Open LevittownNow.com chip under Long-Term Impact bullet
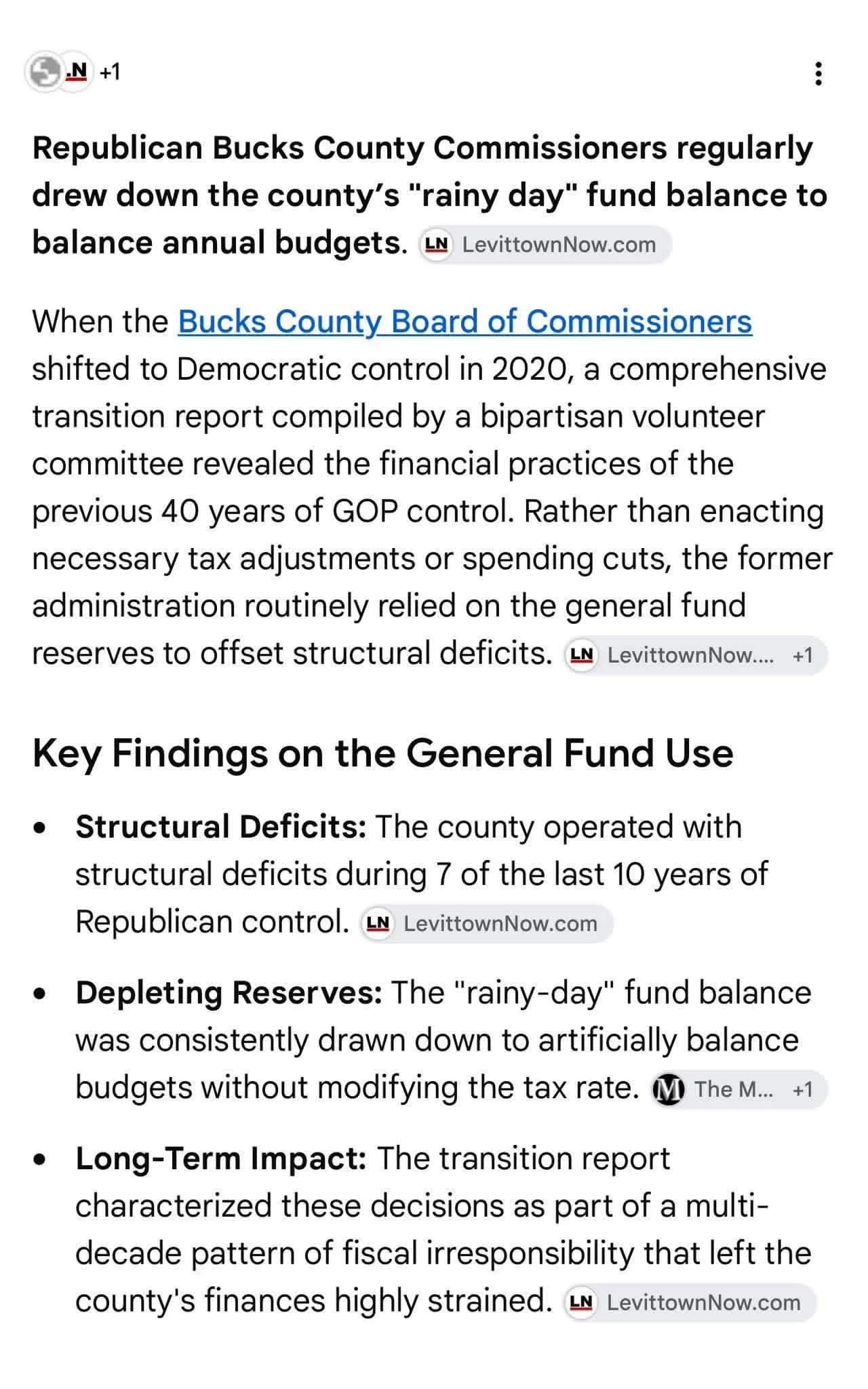This screenshot has height=1389, width=868. [690, 1302]
